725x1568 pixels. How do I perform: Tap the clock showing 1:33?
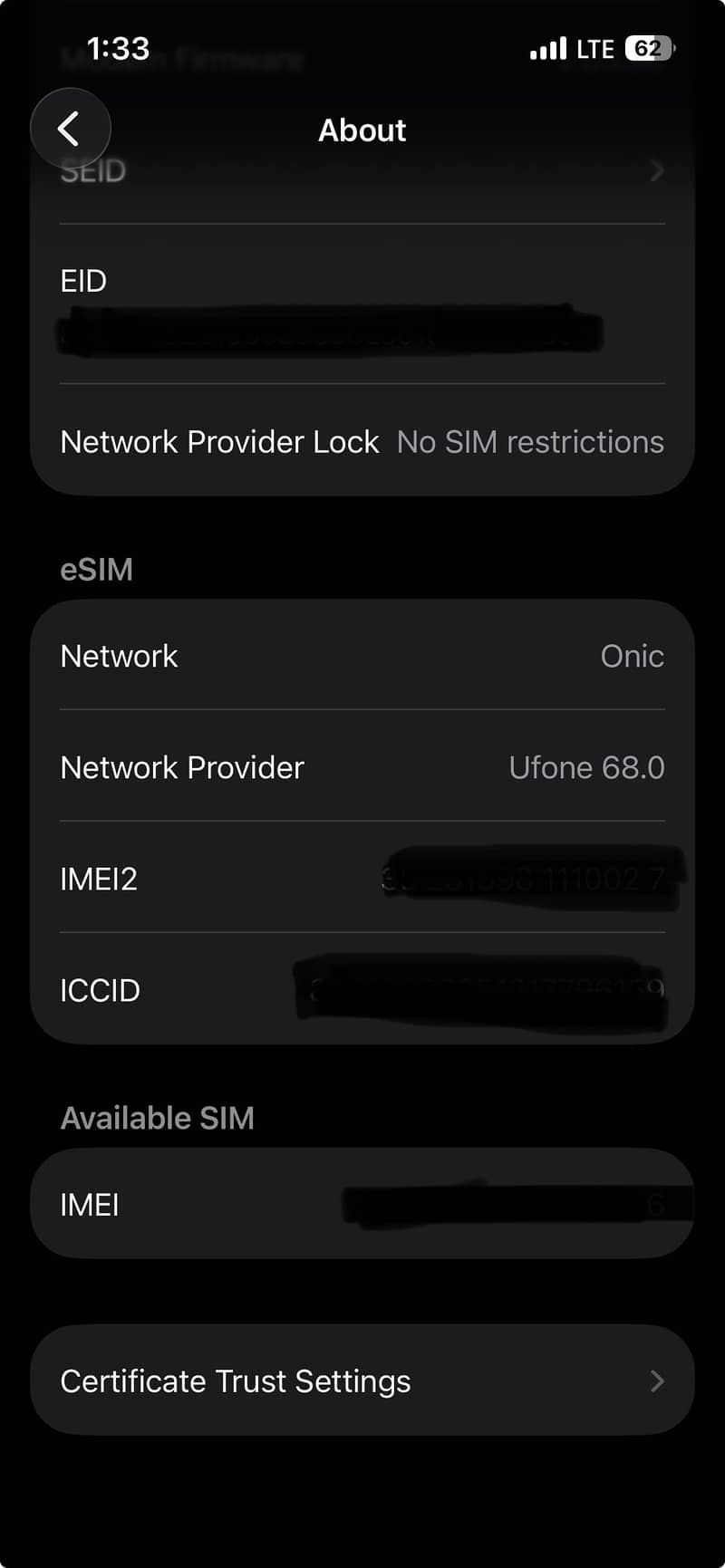tap(119, 48)
